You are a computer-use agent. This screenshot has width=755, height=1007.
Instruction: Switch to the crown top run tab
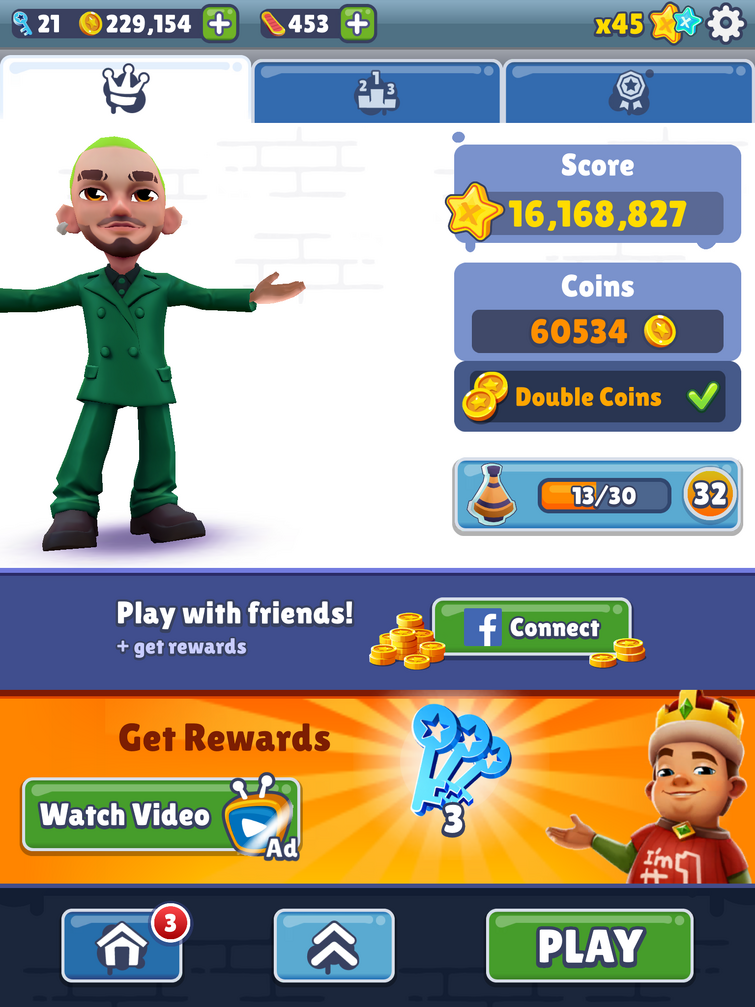[126, 91]
